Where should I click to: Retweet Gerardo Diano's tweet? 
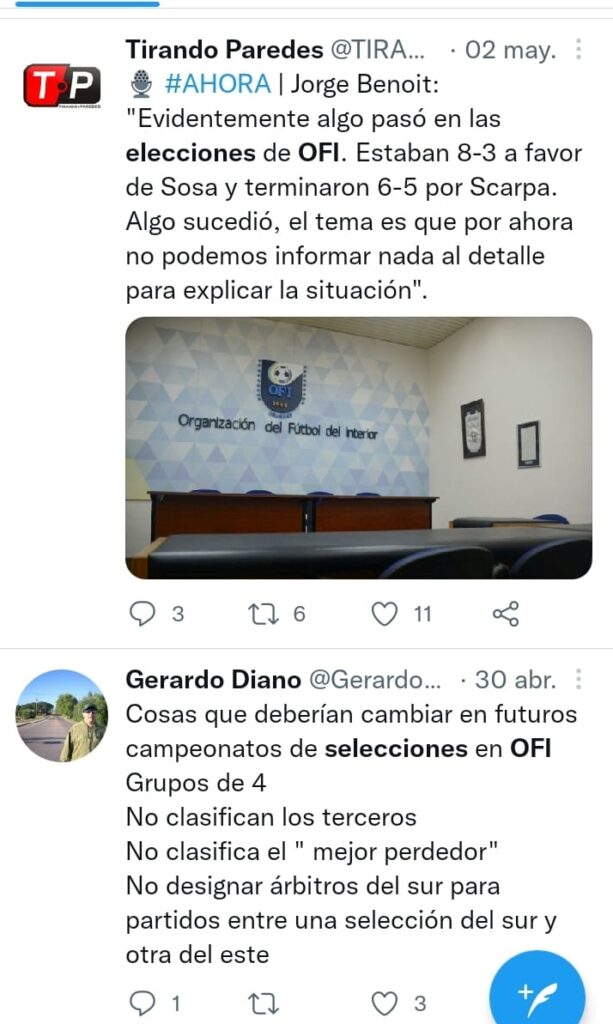click(x=262, y=1002)
